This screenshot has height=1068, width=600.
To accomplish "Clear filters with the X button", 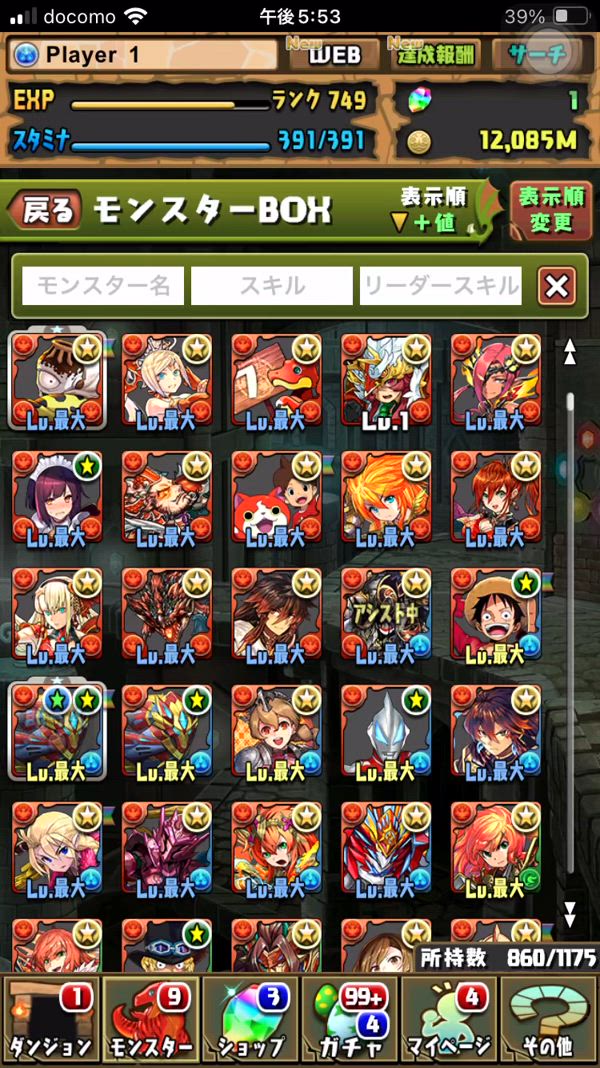I will 556,287.
